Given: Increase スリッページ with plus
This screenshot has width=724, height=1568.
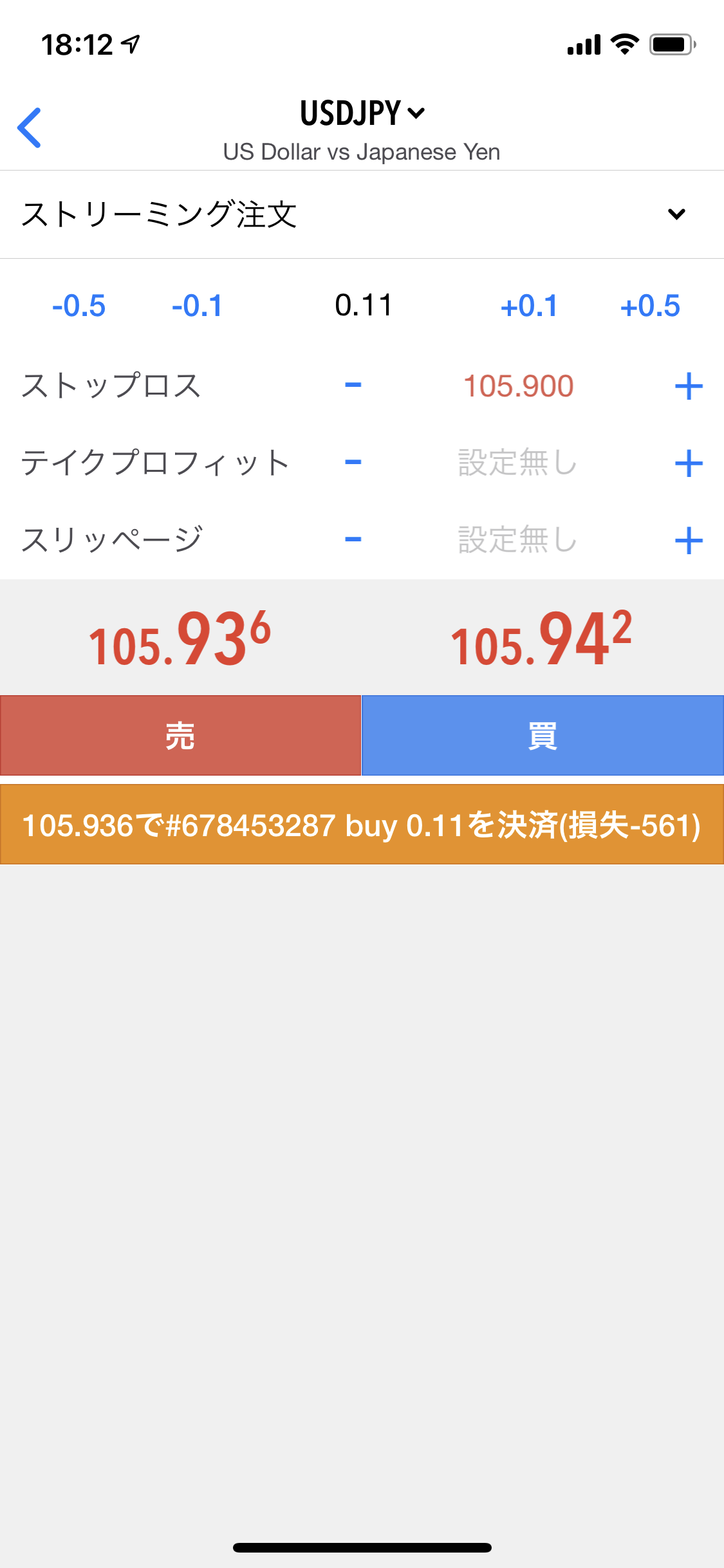Looking at the screenshot, I should pyautogui.click(x=689, y=540).
